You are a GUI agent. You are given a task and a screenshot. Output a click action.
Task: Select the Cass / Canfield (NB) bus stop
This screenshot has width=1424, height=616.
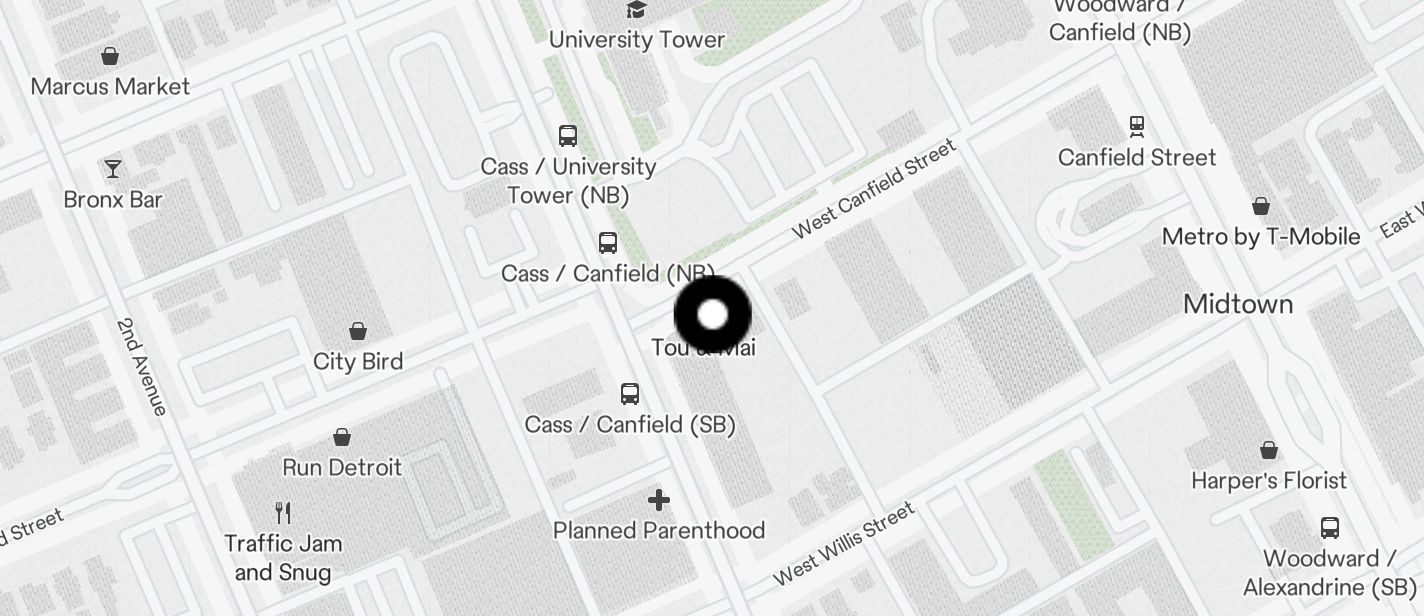pyautogui.click(x=607, y=243)
